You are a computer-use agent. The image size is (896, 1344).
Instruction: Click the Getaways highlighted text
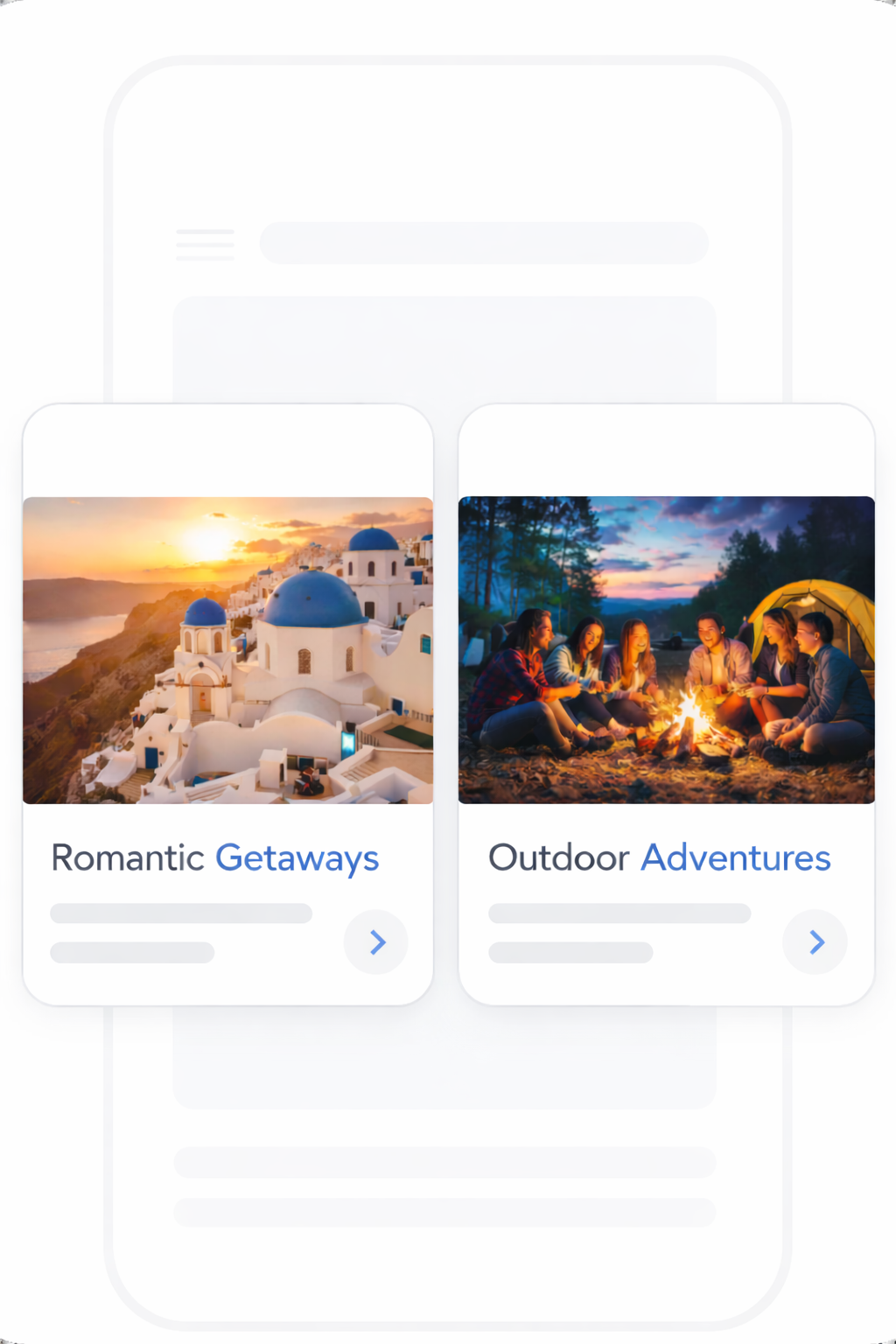coord(297,858)
